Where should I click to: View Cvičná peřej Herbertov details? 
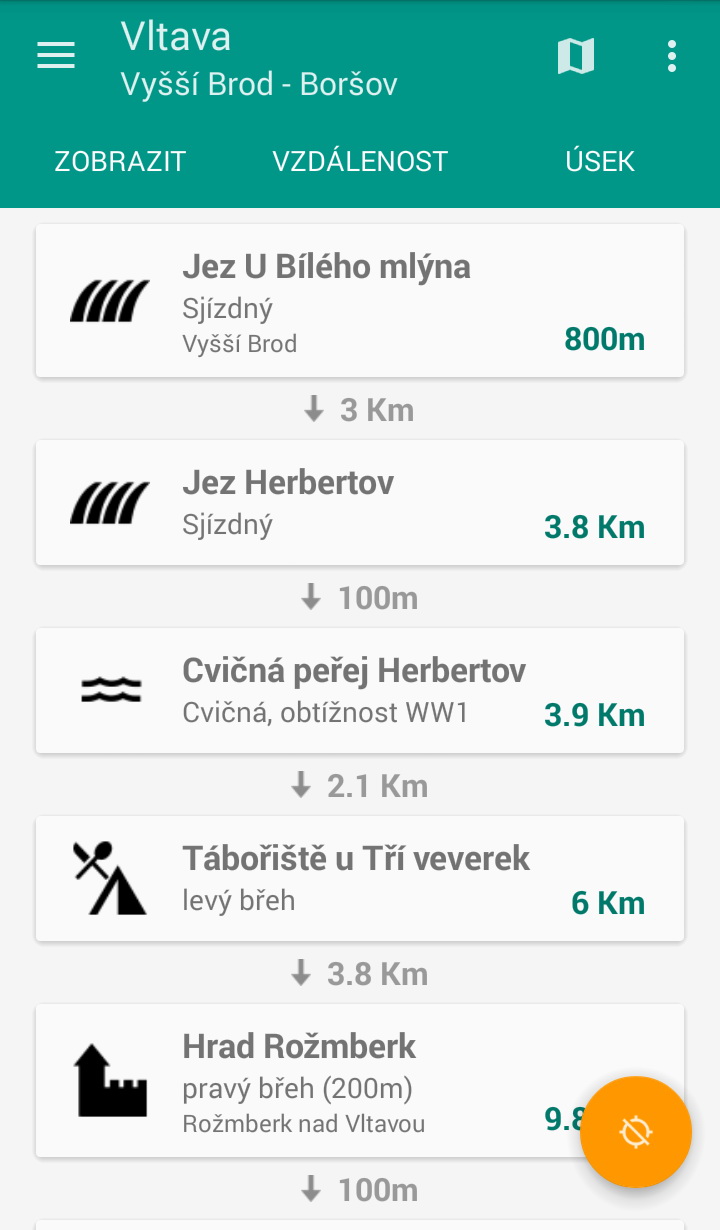pyautogui.click(x=360, y=690)
